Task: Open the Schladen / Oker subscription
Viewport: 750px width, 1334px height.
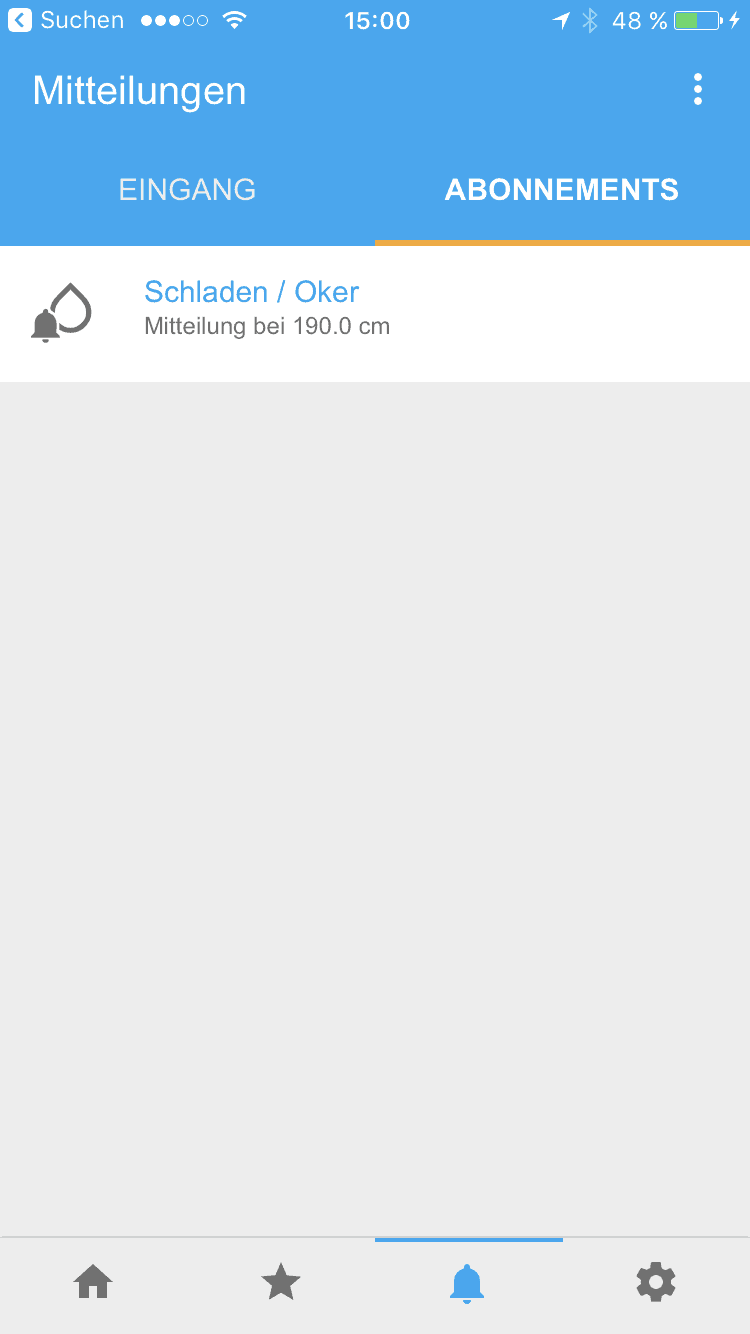Action: [x=375, y=313]
